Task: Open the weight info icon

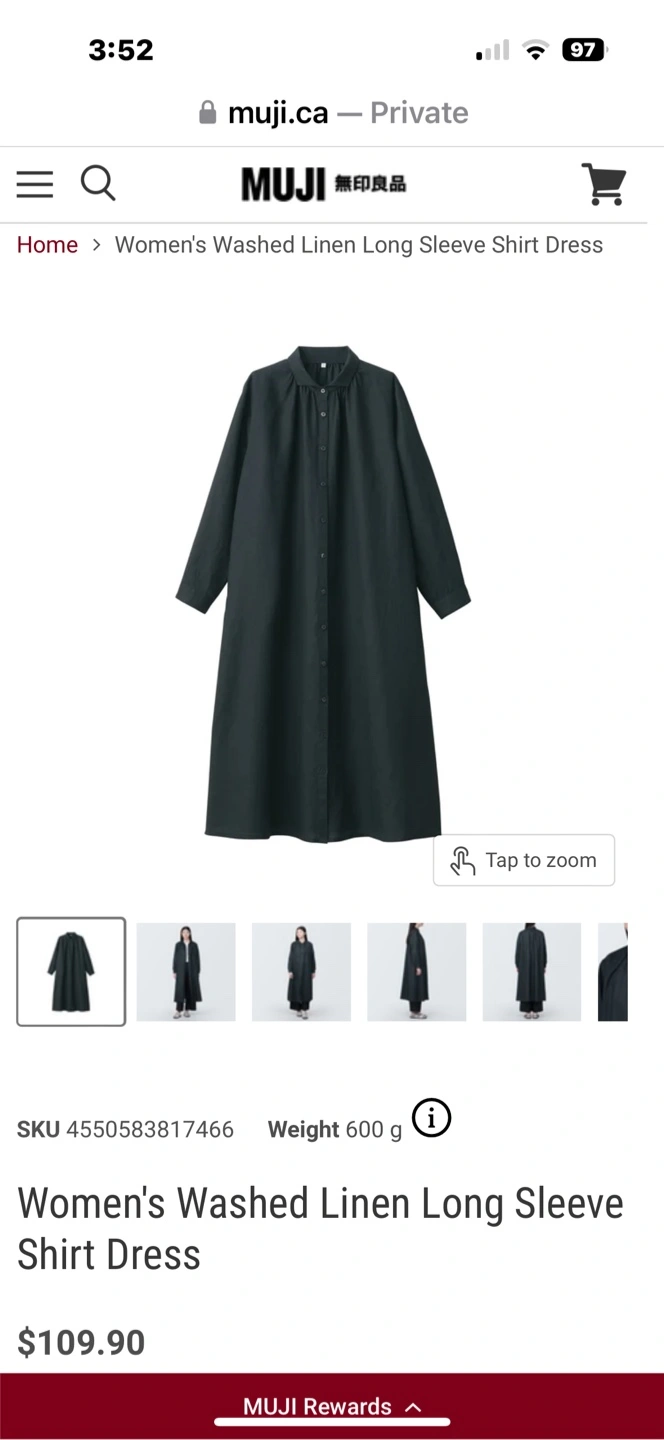Action: pyautogui.click(x=432, y=1118)
